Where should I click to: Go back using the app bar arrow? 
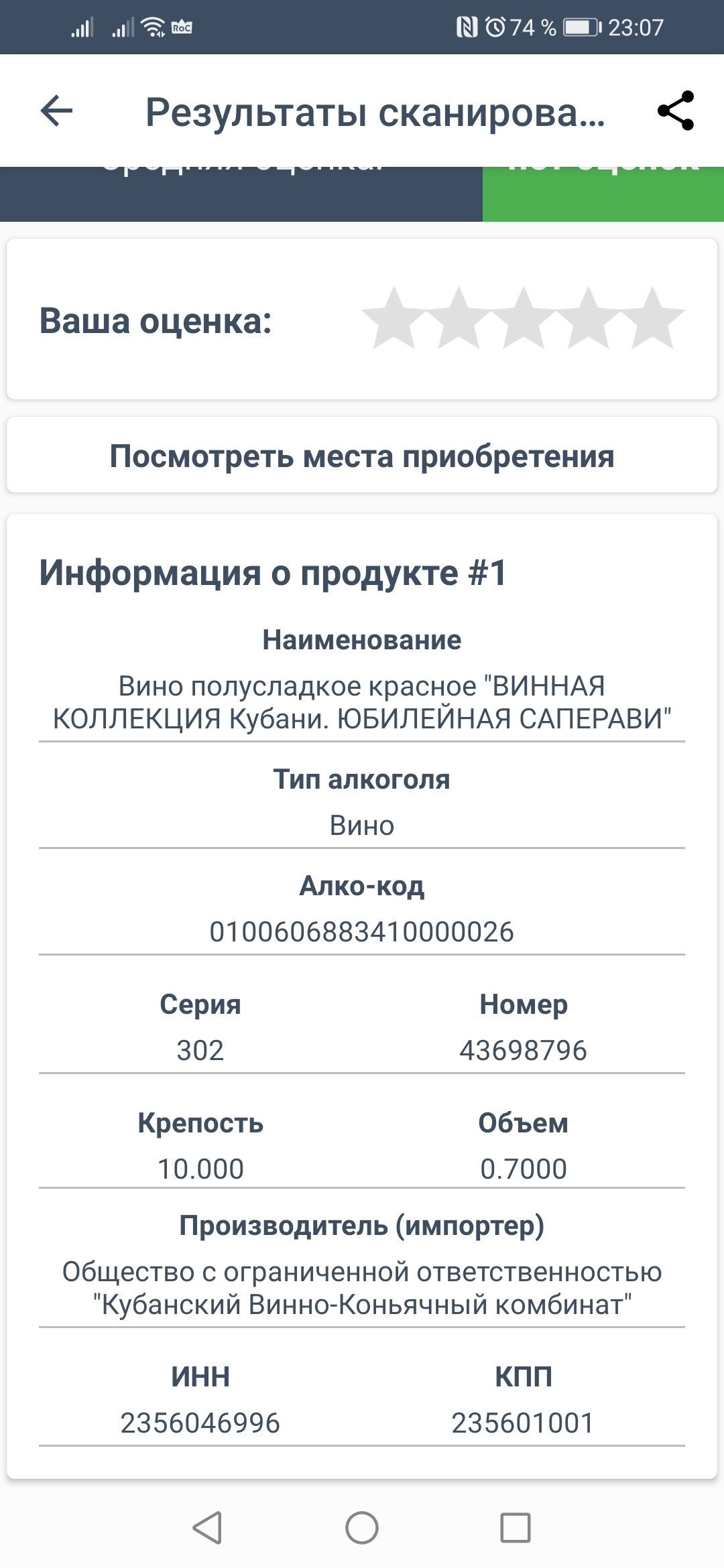(57, 111)
